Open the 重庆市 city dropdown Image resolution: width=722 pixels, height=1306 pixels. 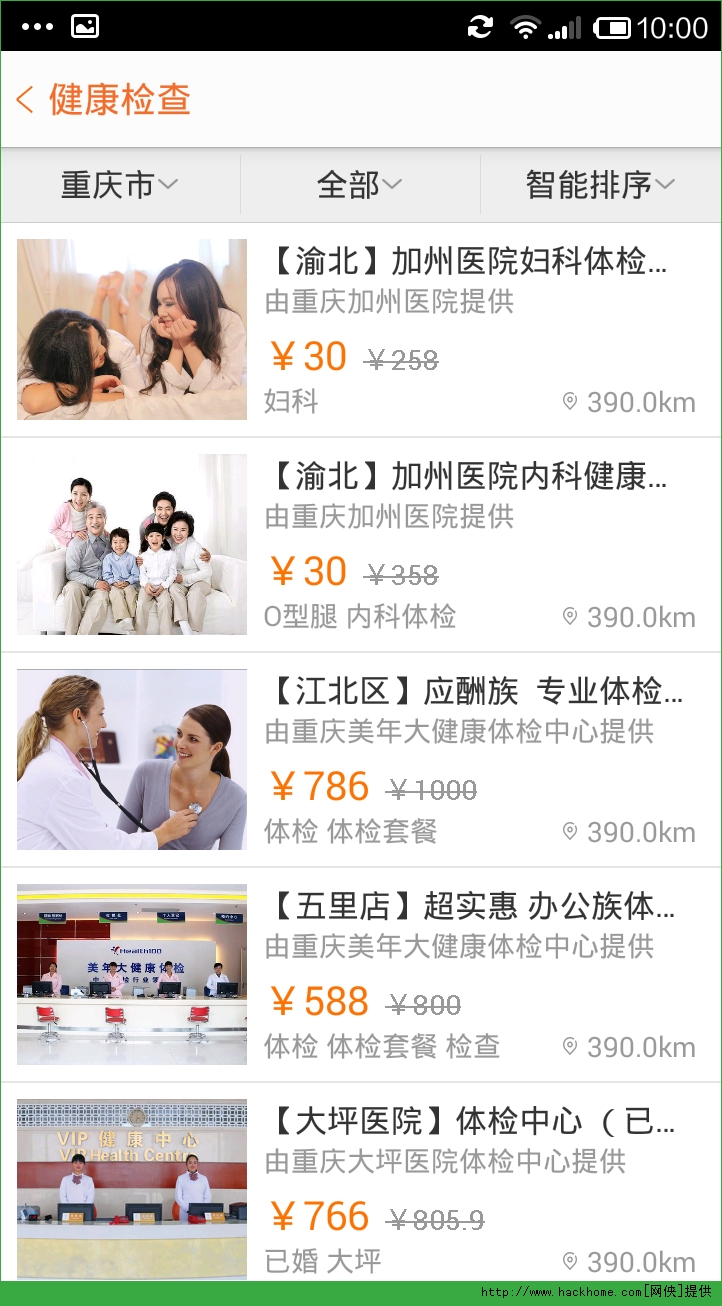[120, 185]
